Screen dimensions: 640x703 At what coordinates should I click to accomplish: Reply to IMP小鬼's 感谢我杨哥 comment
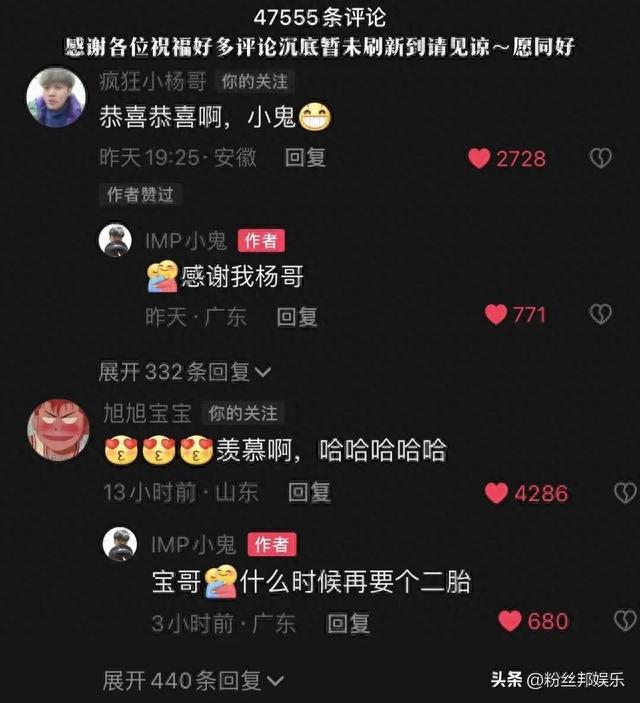[x=297, y=317]
